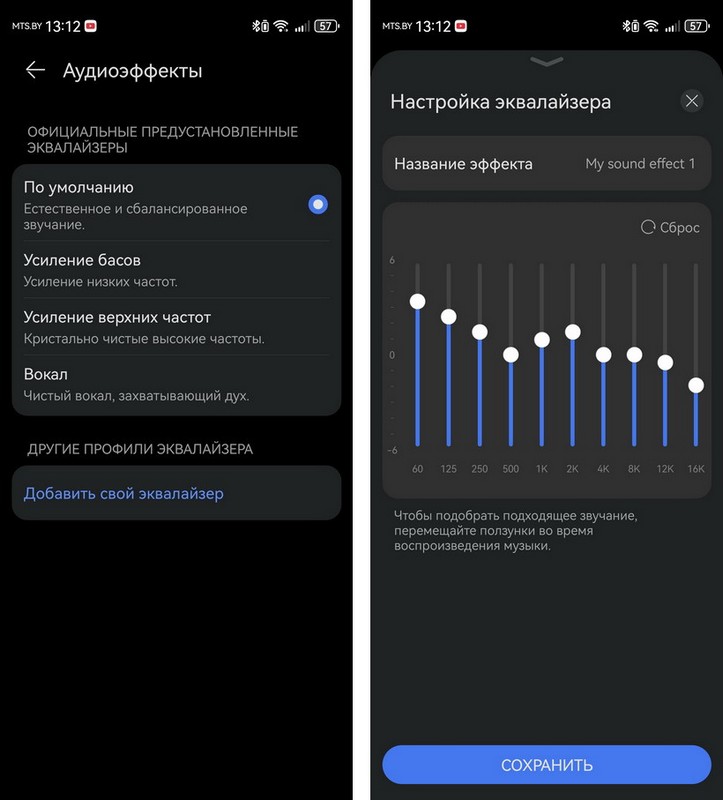Screen dimensions: 723x800
Task: Tap the 12K band slider
Action: tap(665, 363)
